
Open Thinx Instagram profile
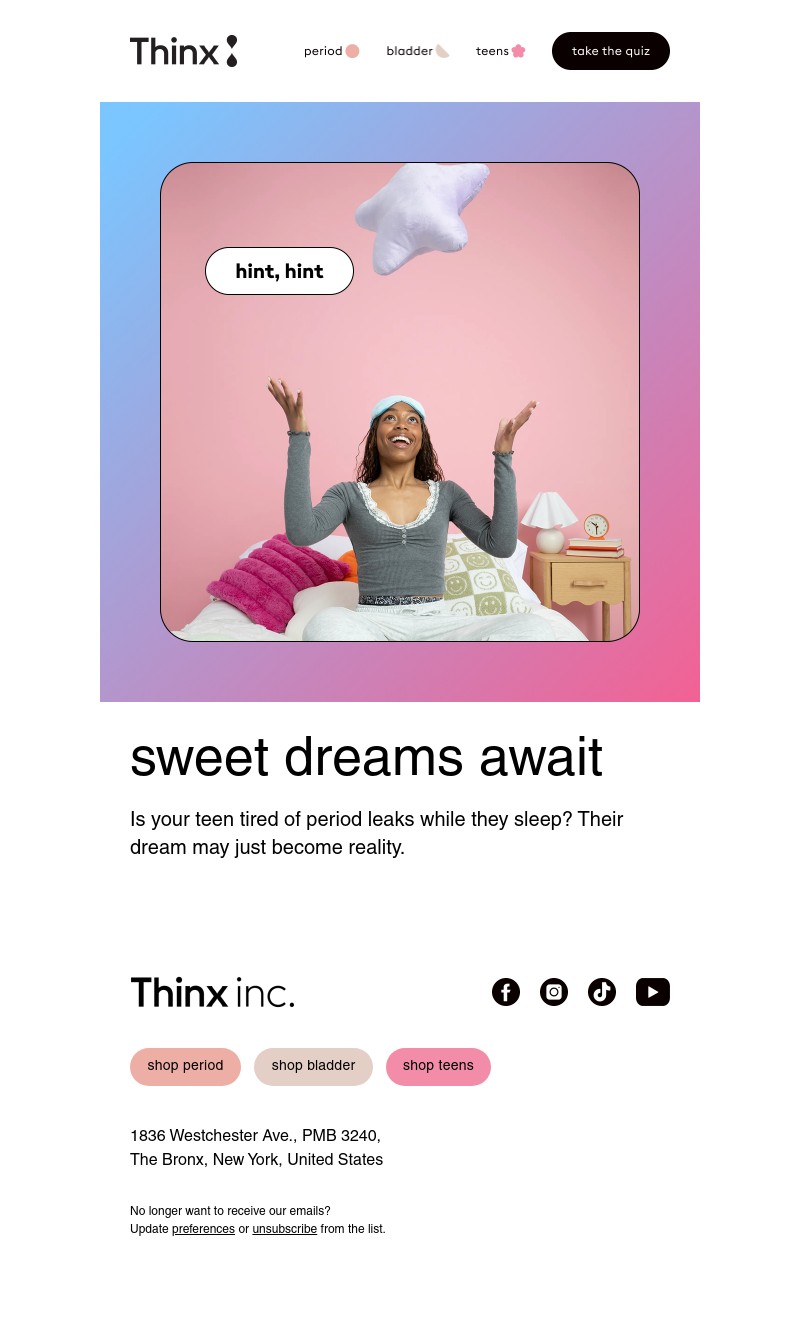pyautogui.click(x=554, y=992)
